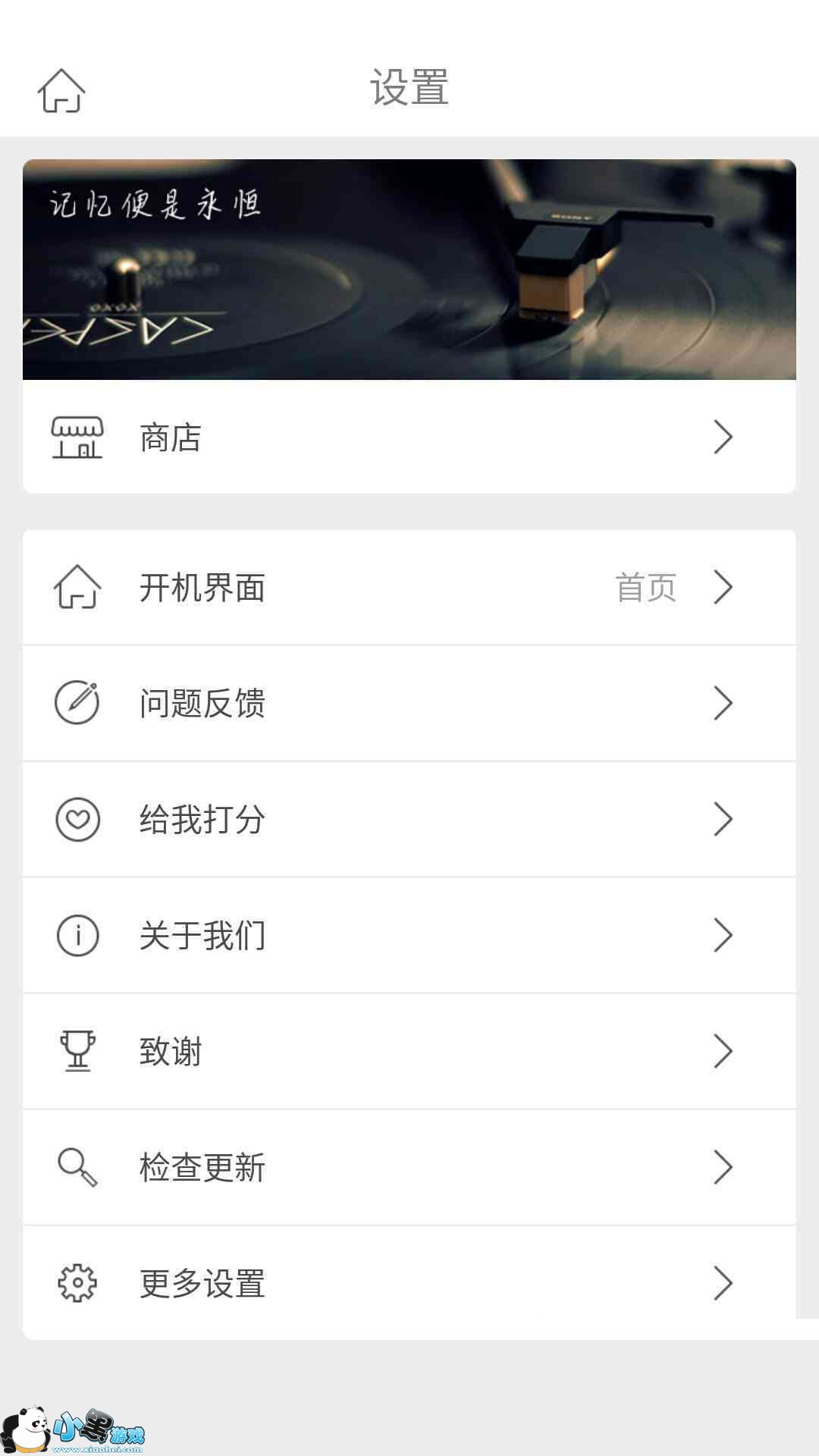Open the 商店 store row
This screenshot has width=819, height=1456.
coord(409,438)
